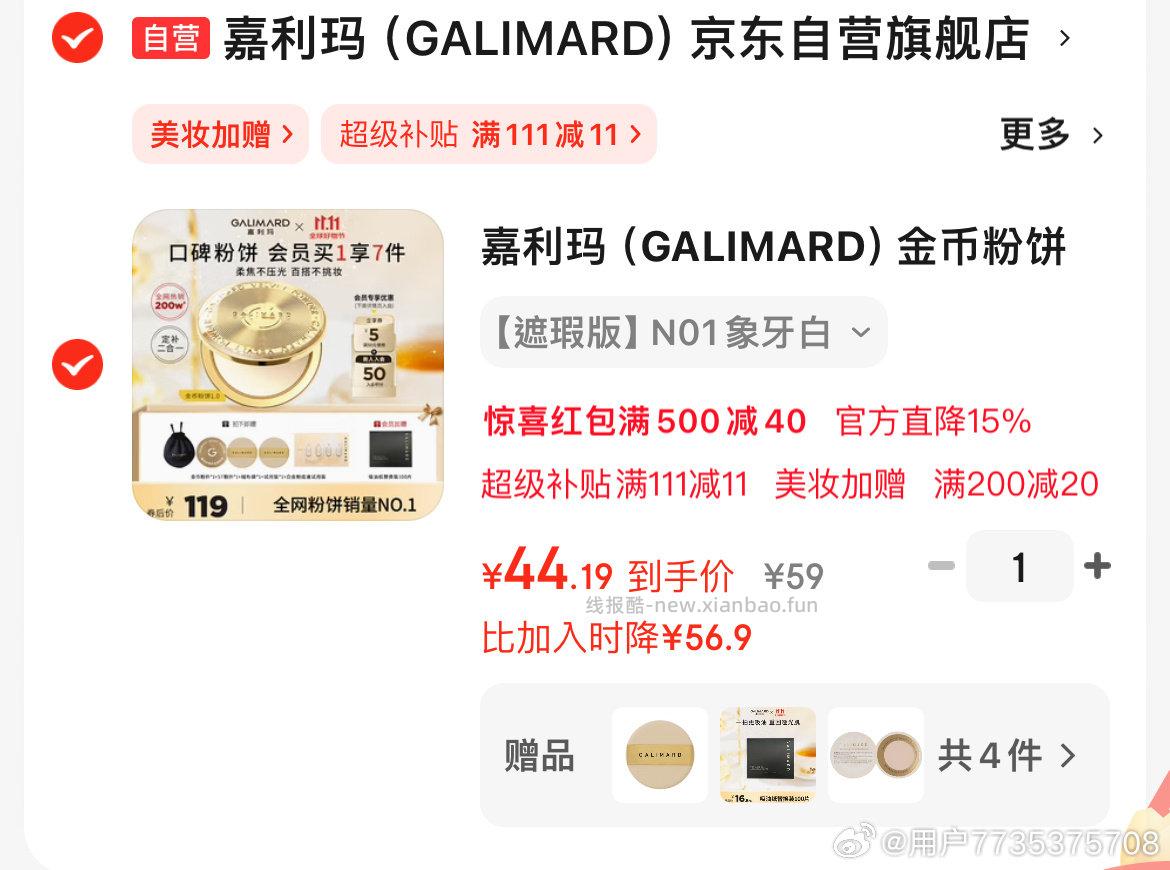Deselect the 金币粉饼 item checkbox
Screen dimensions: 1170x870
point(77,365)
